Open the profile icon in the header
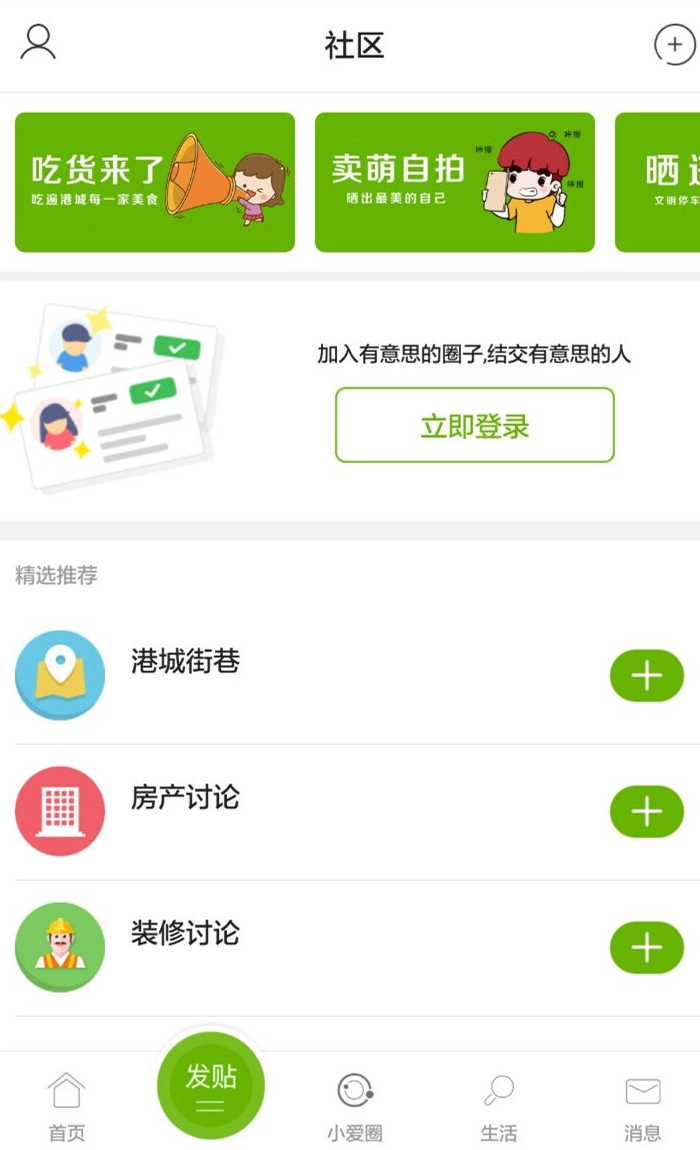This screenshot has width=700, height=1150. coord(38,43)
